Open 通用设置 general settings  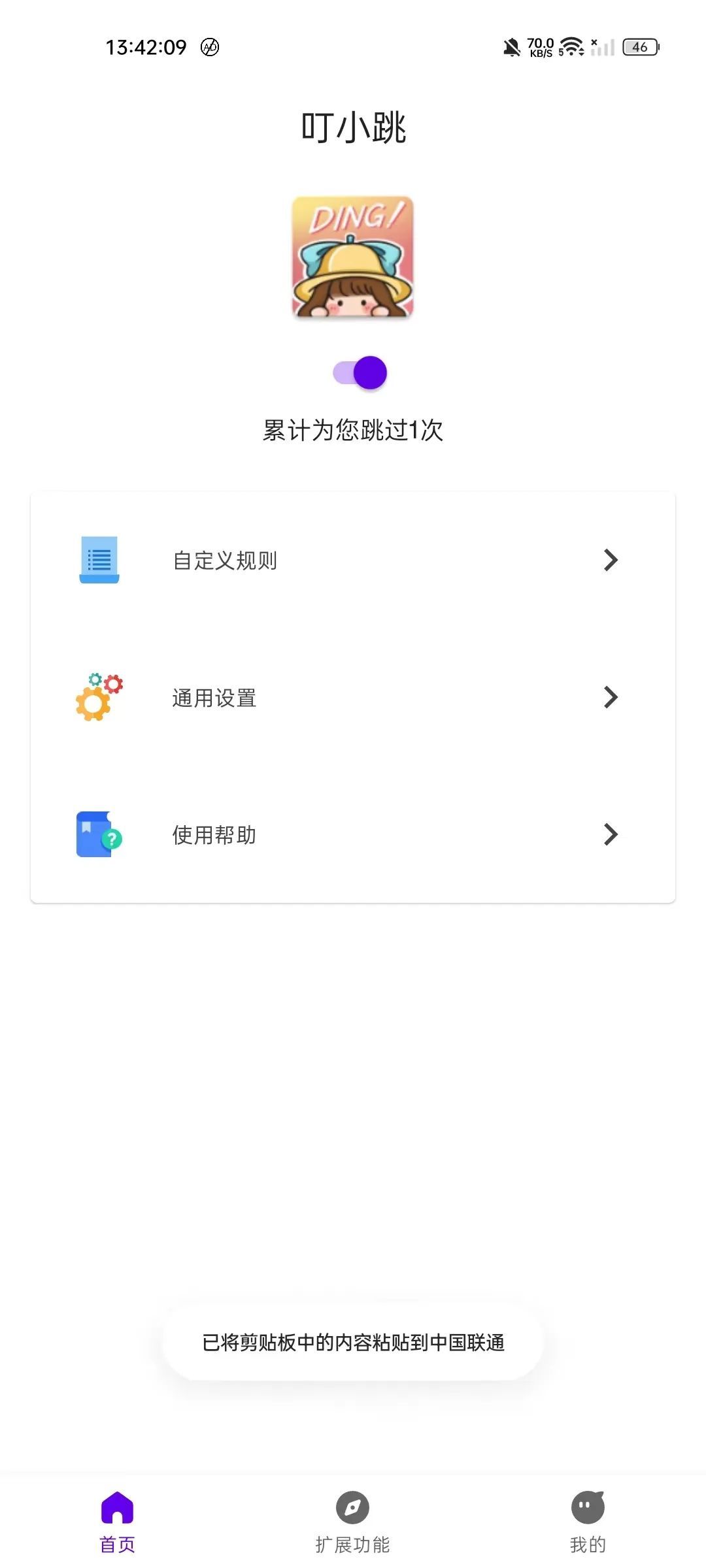[x=353, y=698]
